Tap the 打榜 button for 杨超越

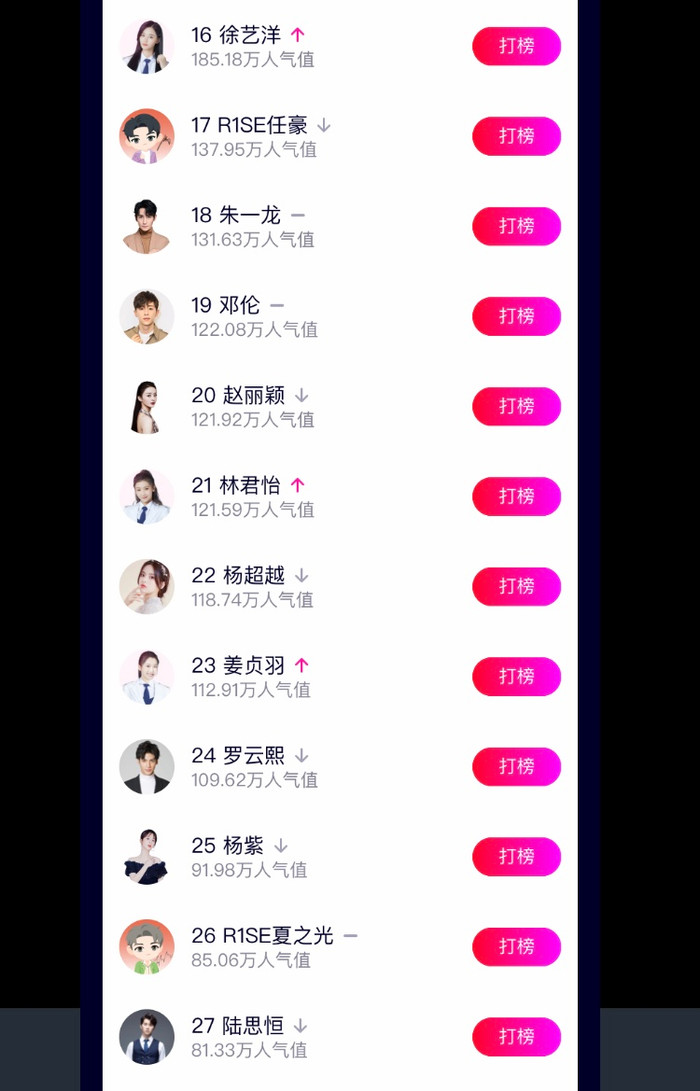[516, 586]
